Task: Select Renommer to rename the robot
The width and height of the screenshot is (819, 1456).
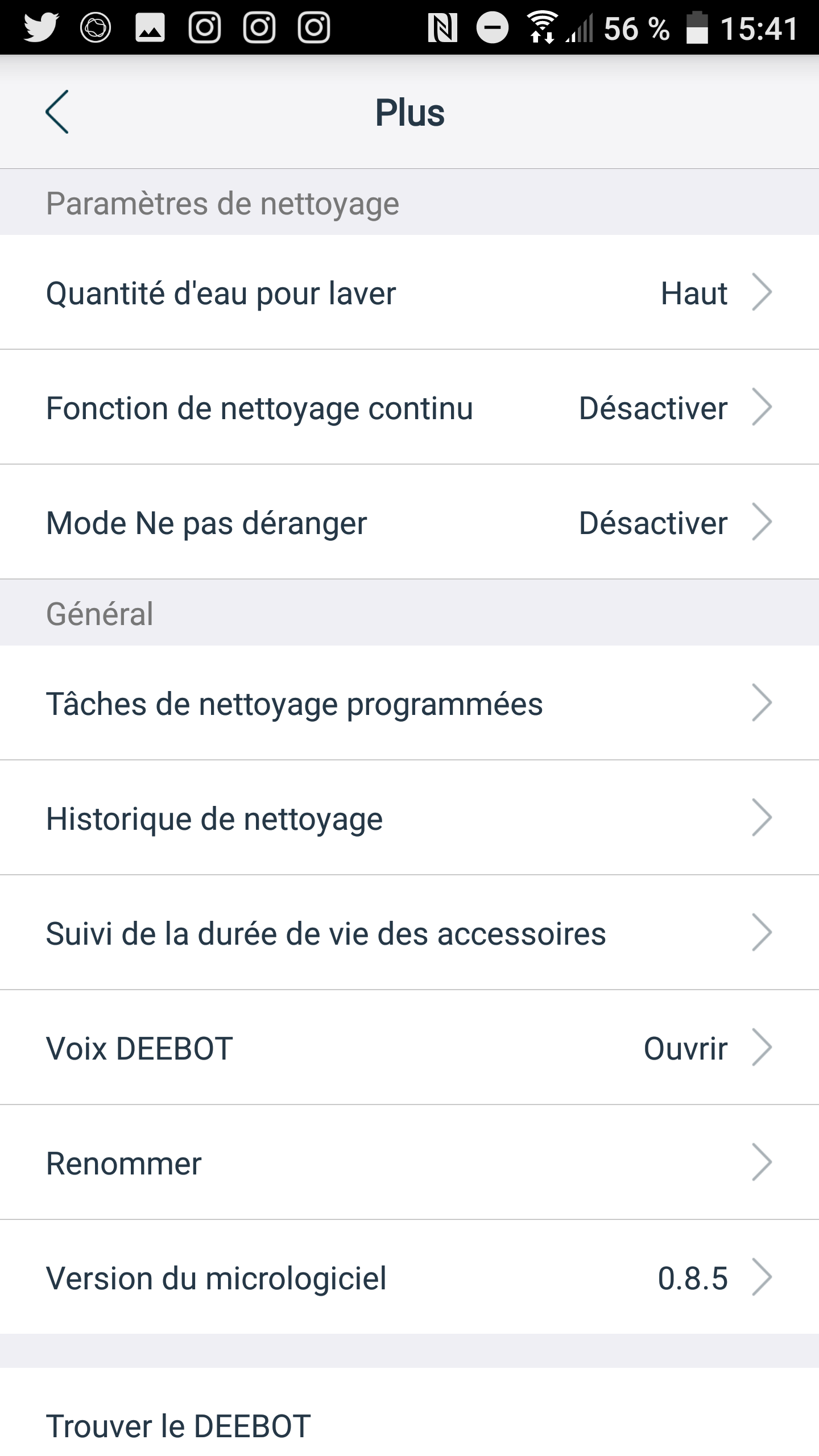Action: [x=409, y=1163]
